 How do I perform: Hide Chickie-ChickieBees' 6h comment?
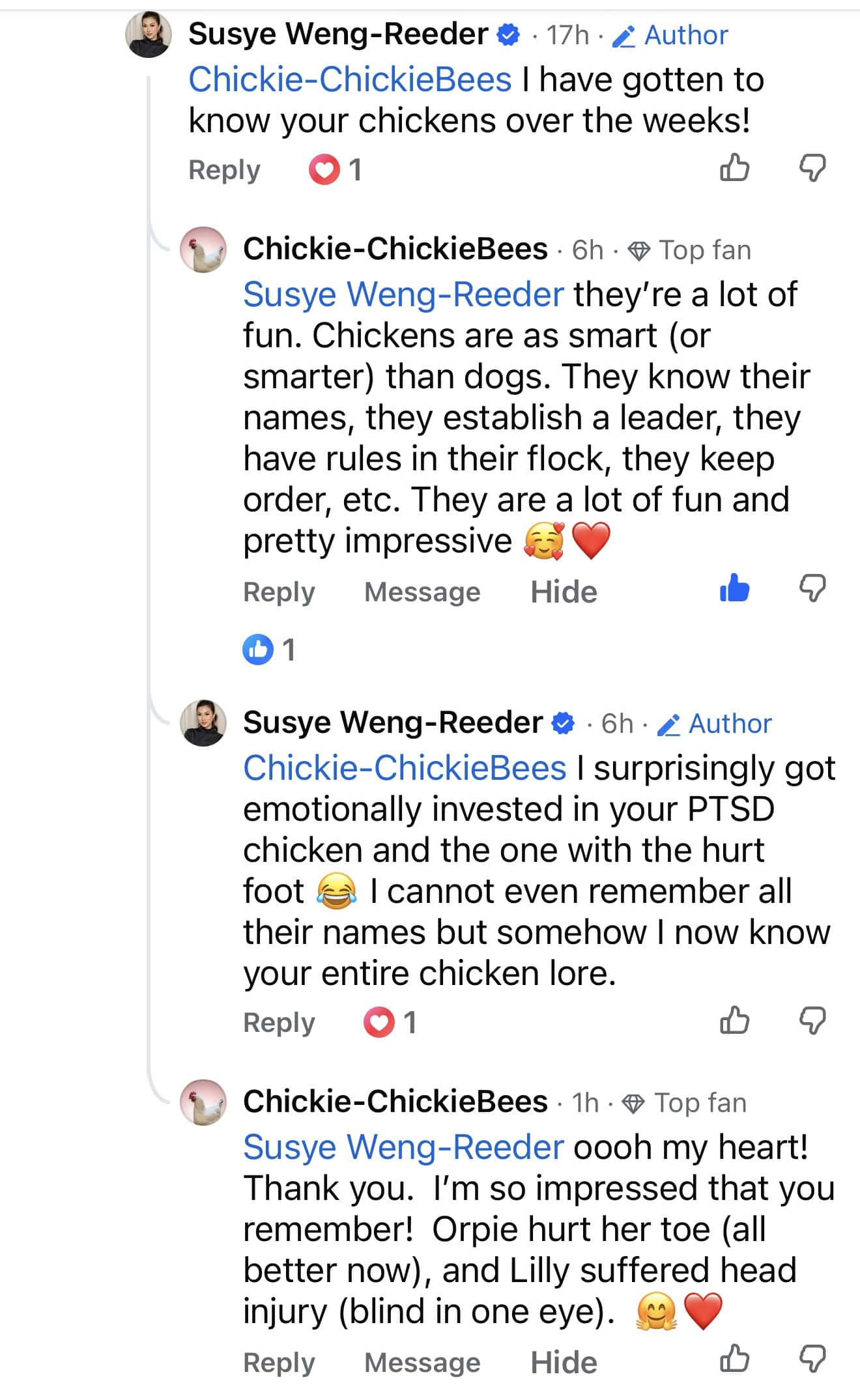tap(564, 592)
